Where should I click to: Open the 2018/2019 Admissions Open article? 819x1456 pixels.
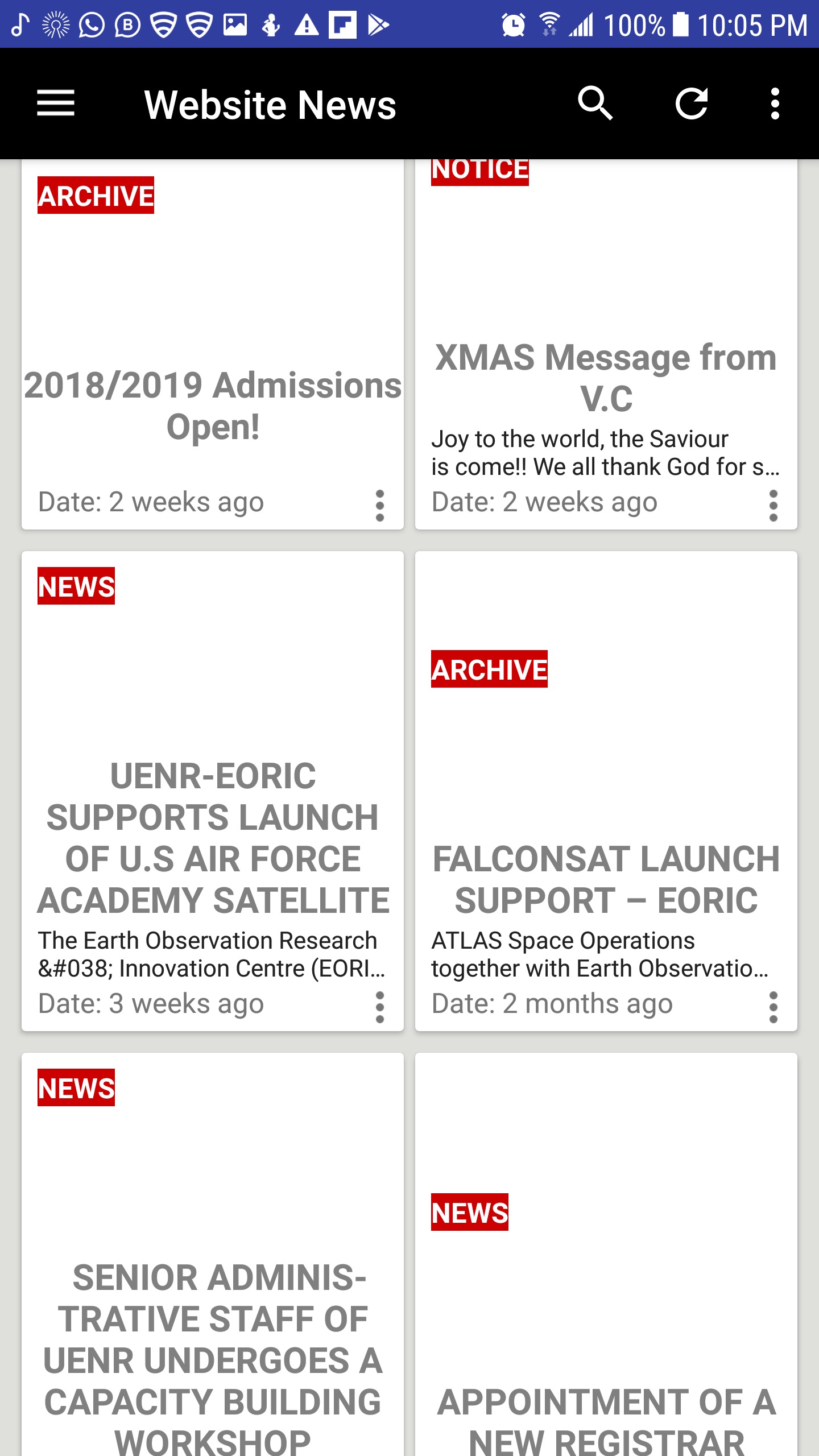[212, 405]
